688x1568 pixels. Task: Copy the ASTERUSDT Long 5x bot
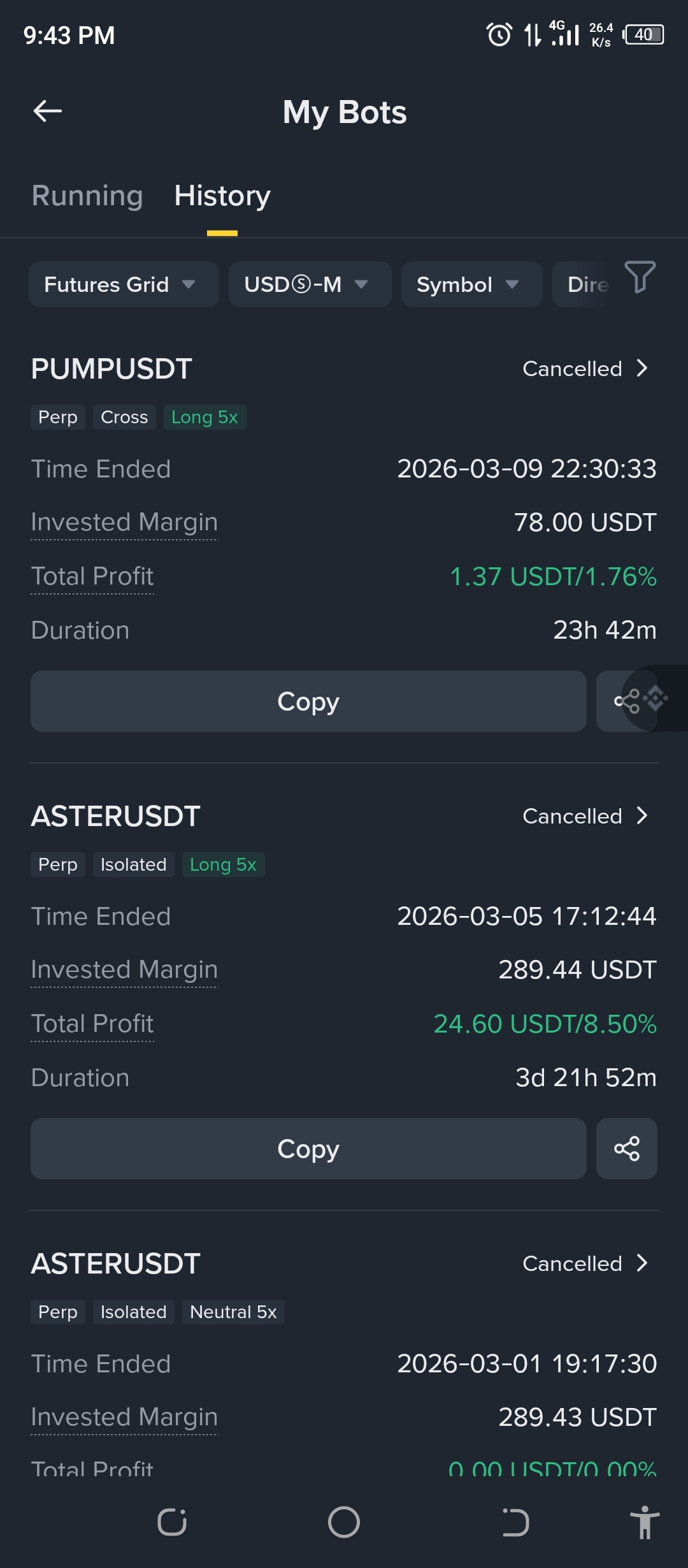pyautogui.click(x=308, y=1149)
